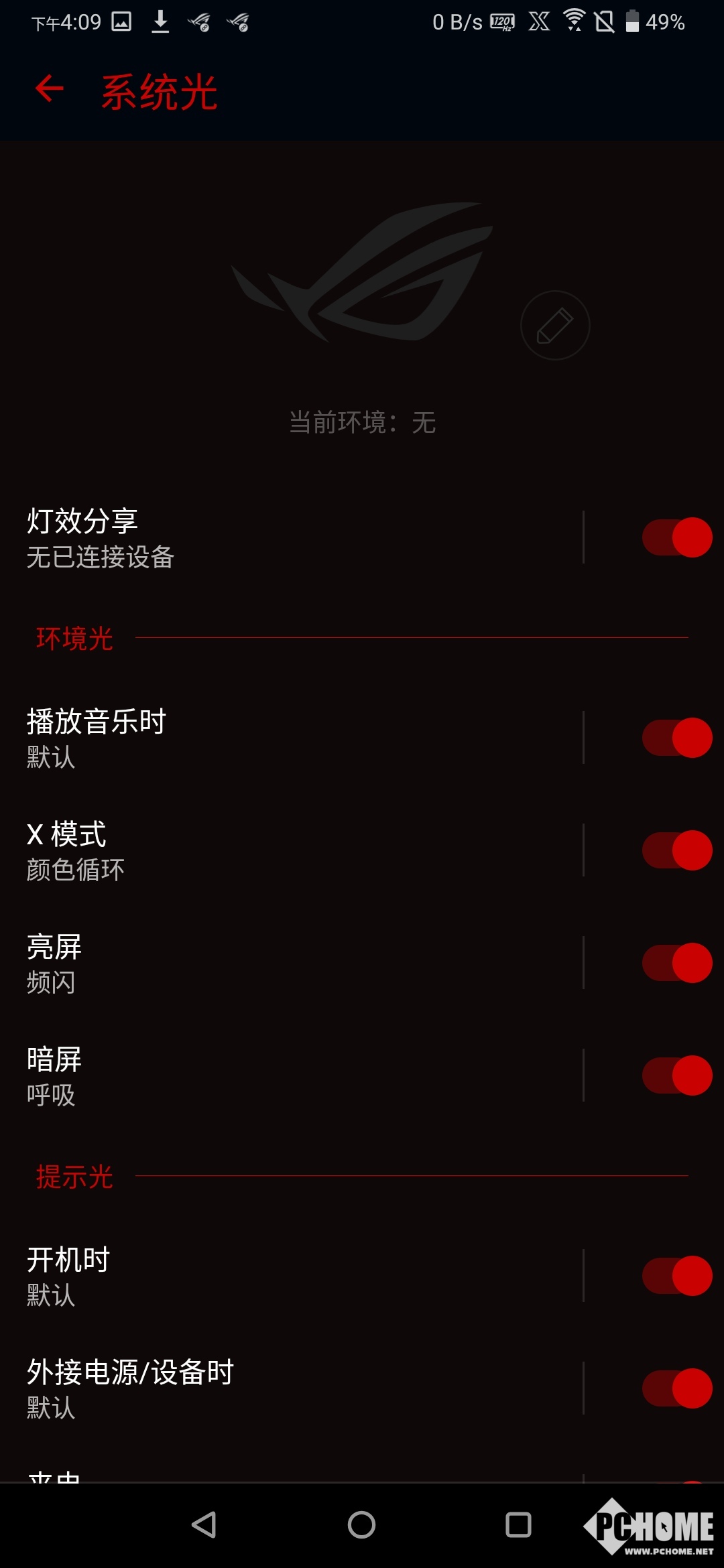
Task: Tap the system home button
Action: [x=362, y=1525]
